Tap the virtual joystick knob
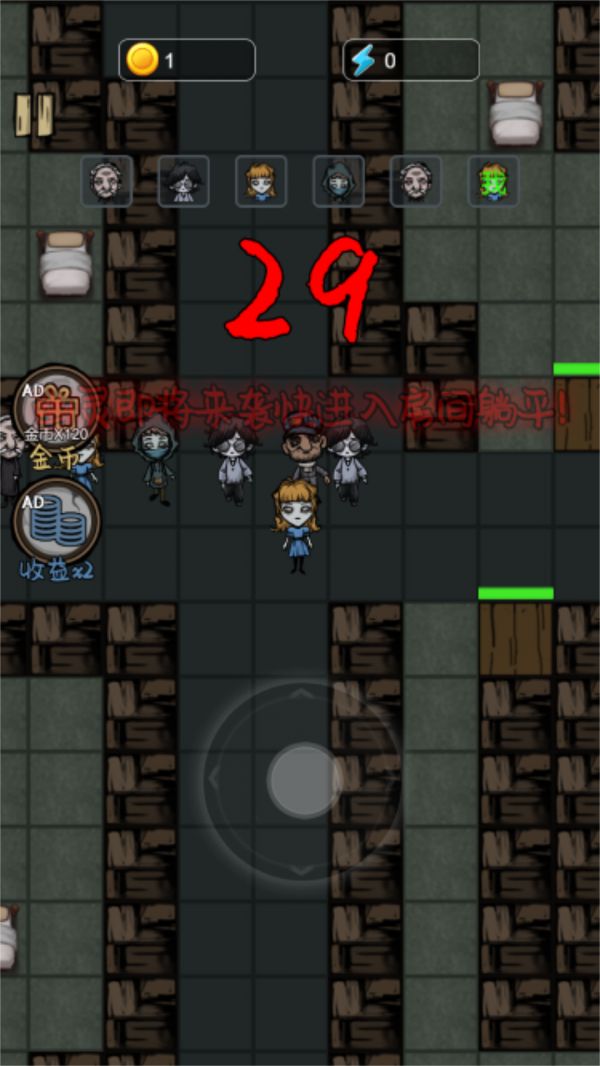The height and width of the screenshot is (1066, 600). (305, 780)
